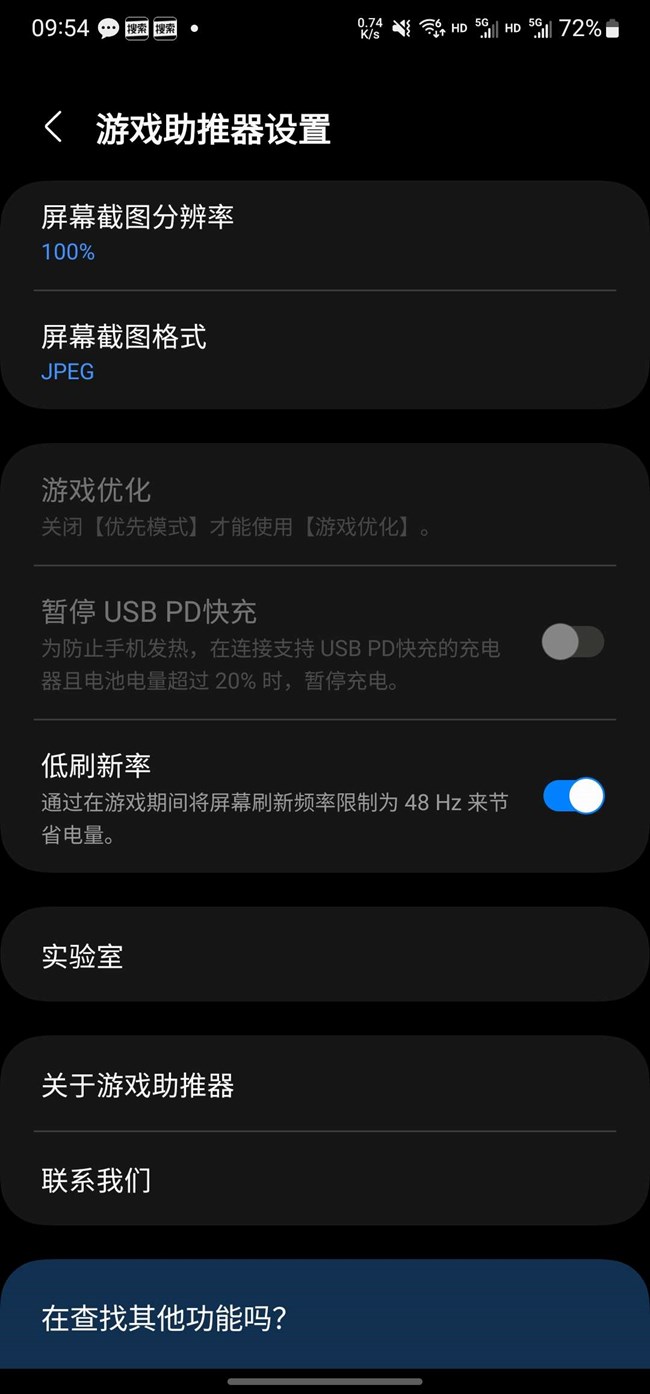Change 屏幕截图格式 from JPEG

pos(325,351)
